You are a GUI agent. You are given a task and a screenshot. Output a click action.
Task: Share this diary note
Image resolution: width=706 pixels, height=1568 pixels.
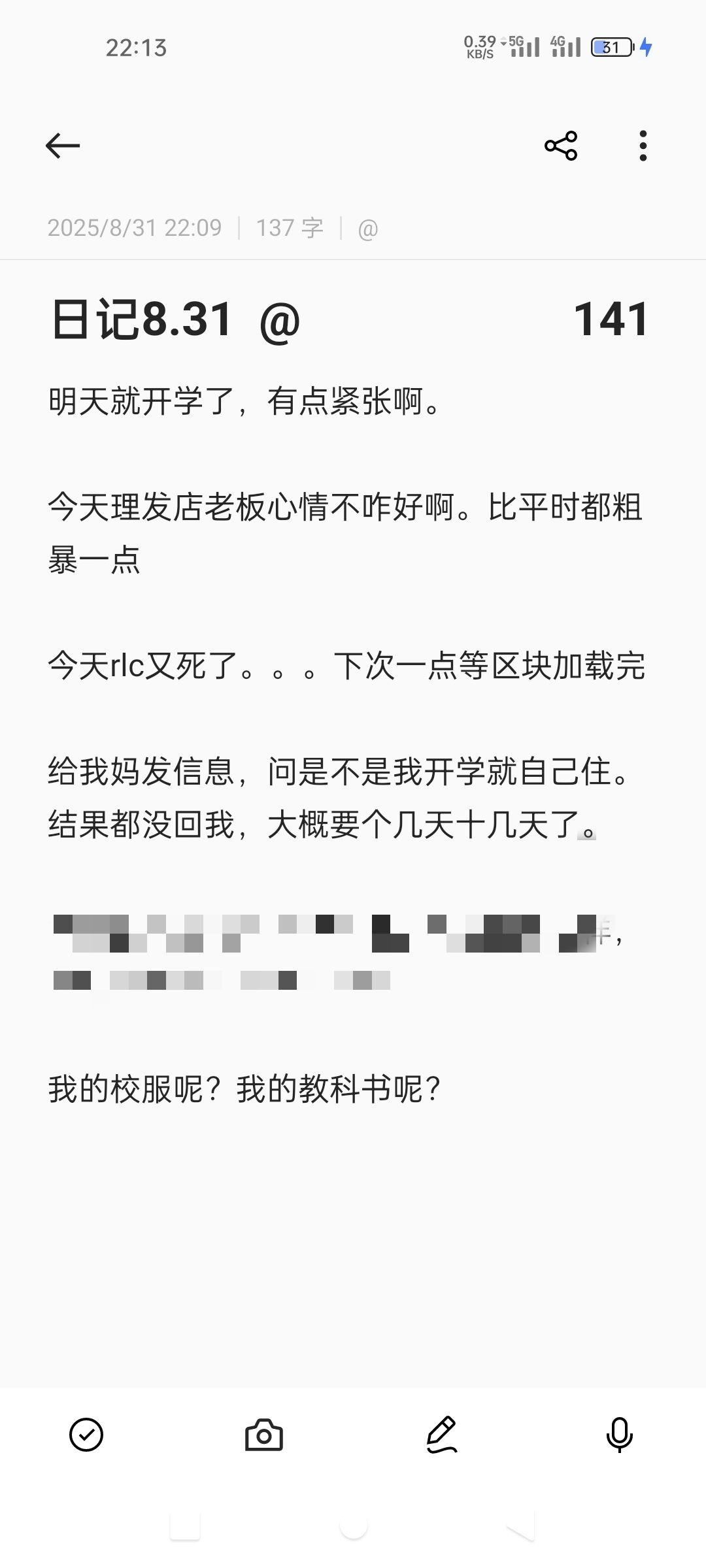pos(561,145)
